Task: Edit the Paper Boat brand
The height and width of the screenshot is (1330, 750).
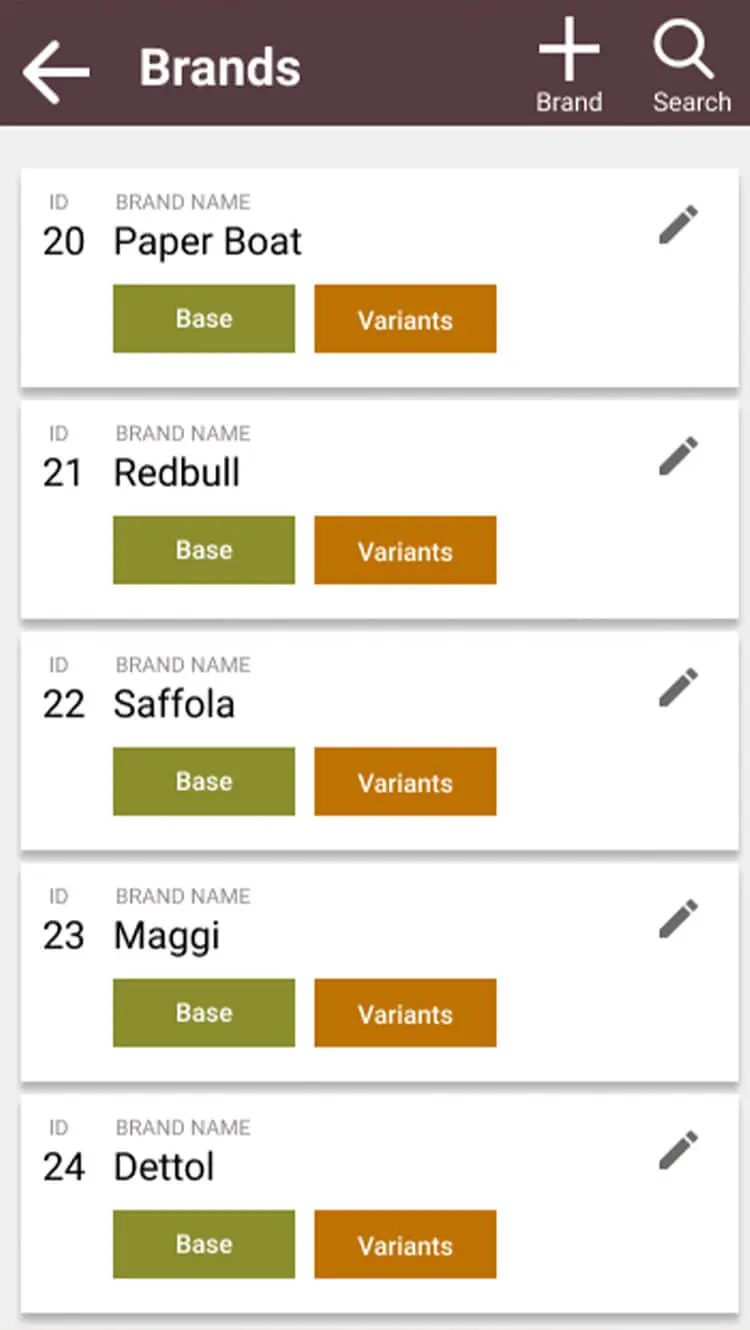Action: point(678,225)
